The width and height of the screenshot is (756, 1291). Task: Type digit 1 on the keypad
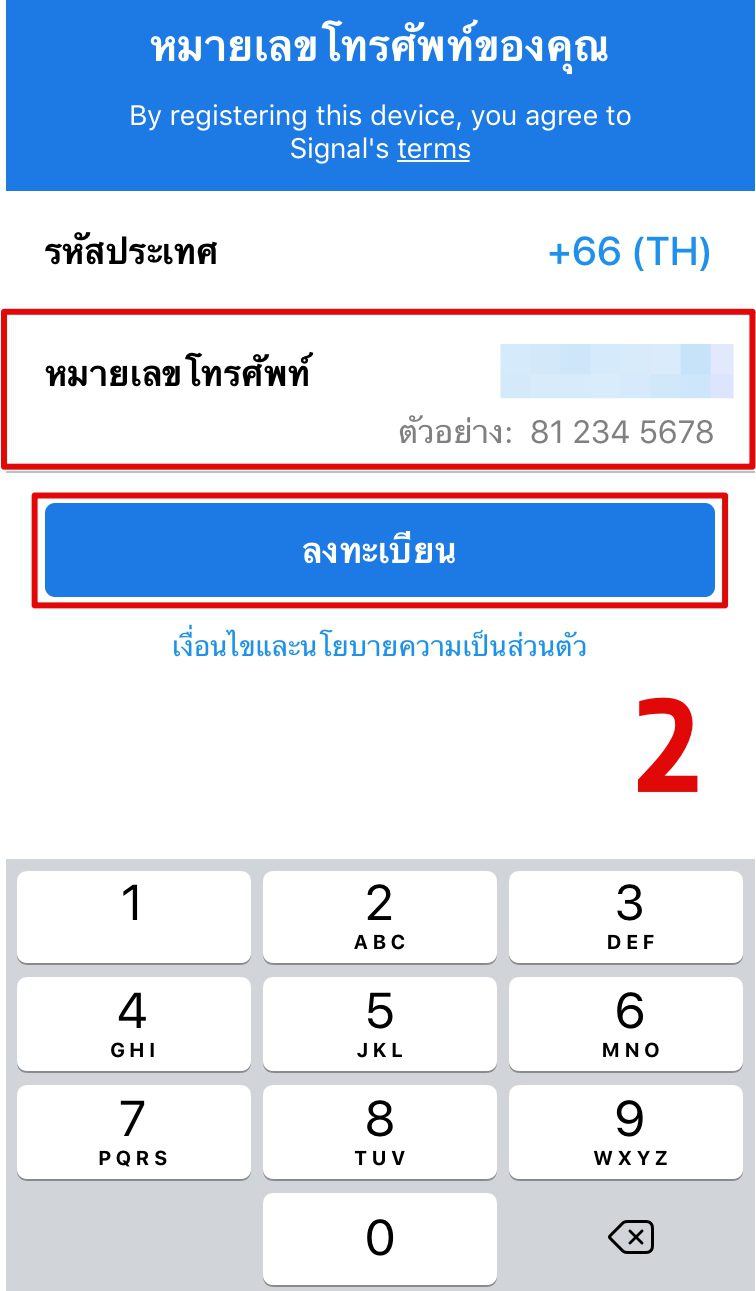pos(133,916)
